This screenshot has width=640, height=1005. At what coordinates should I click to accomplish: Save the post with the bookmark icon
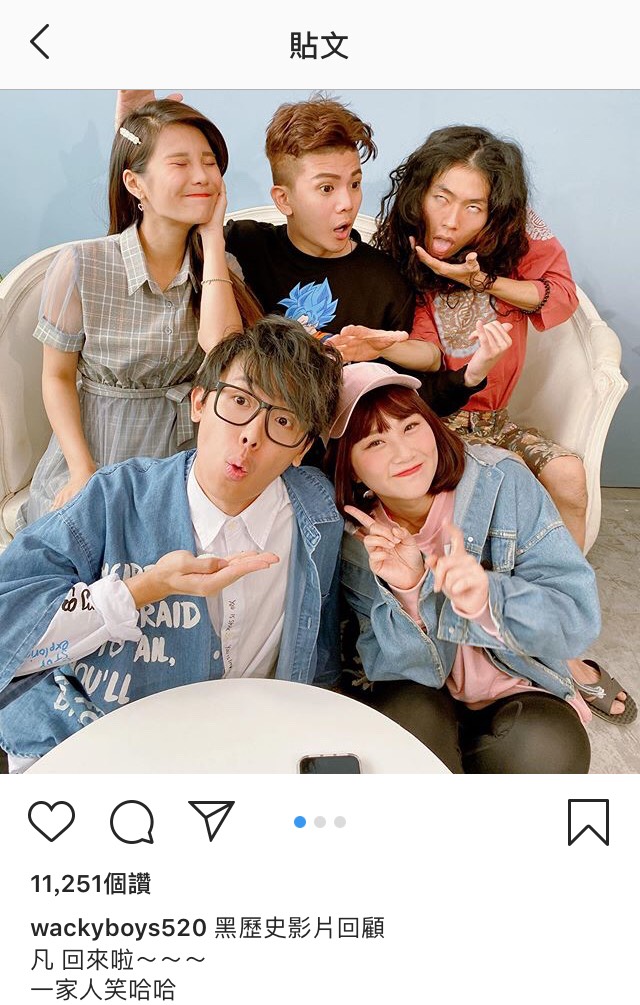[588, 822]
